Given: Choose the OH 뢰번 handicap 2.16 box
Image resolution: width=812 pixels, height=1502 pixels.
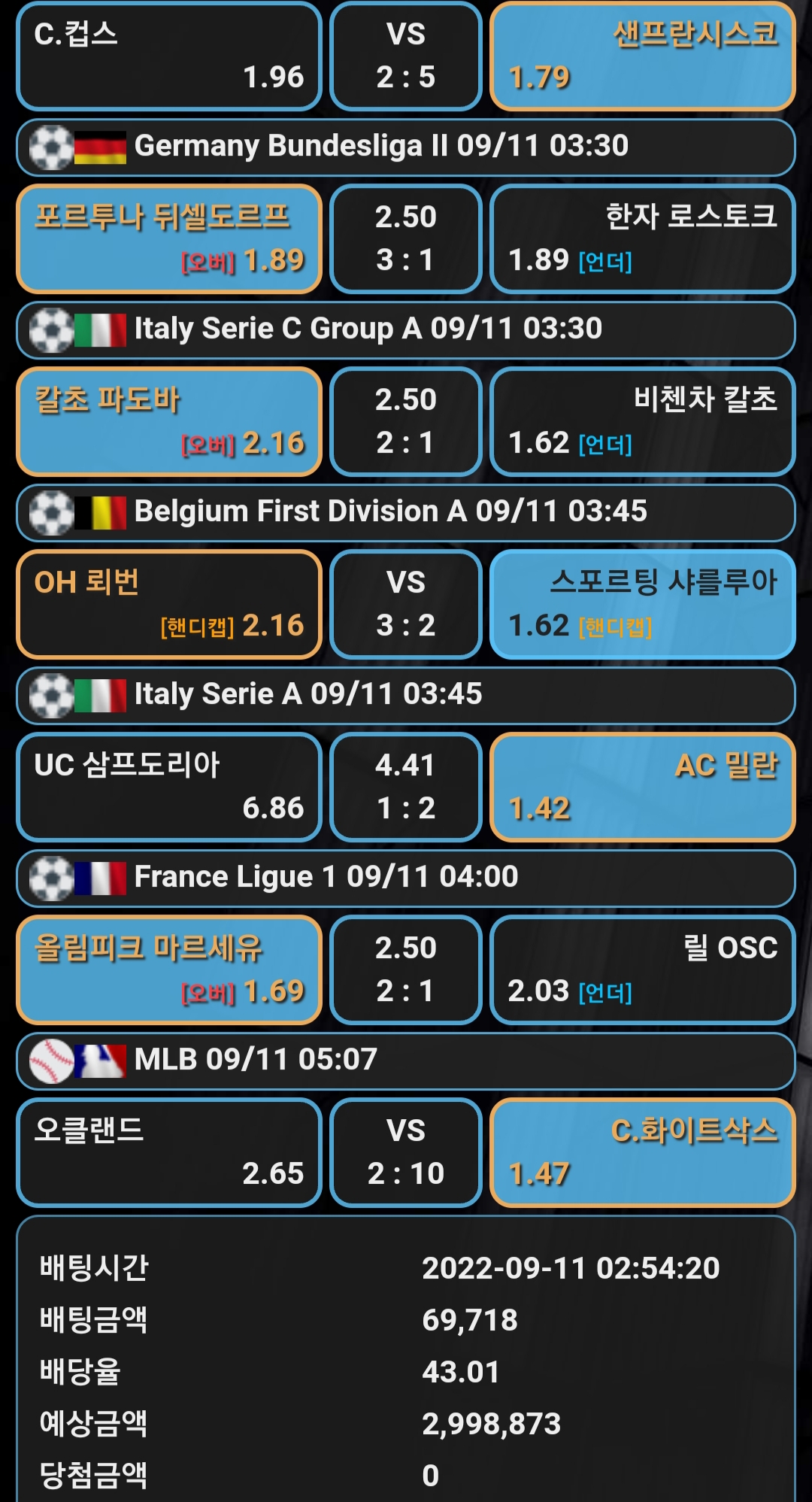Looking at the screenshot, I should point(169,604).
